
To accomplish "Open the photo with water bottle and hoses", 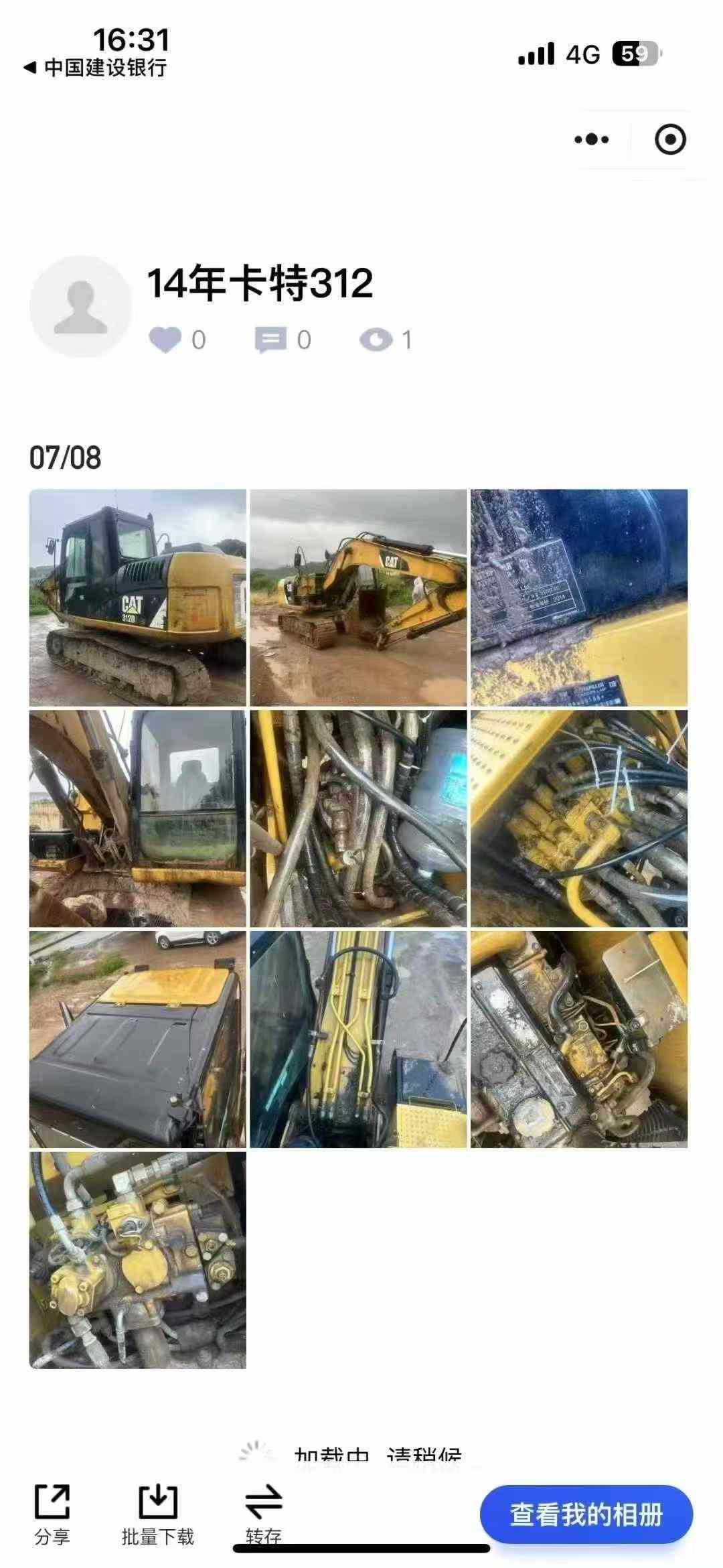I will (358, 818).
